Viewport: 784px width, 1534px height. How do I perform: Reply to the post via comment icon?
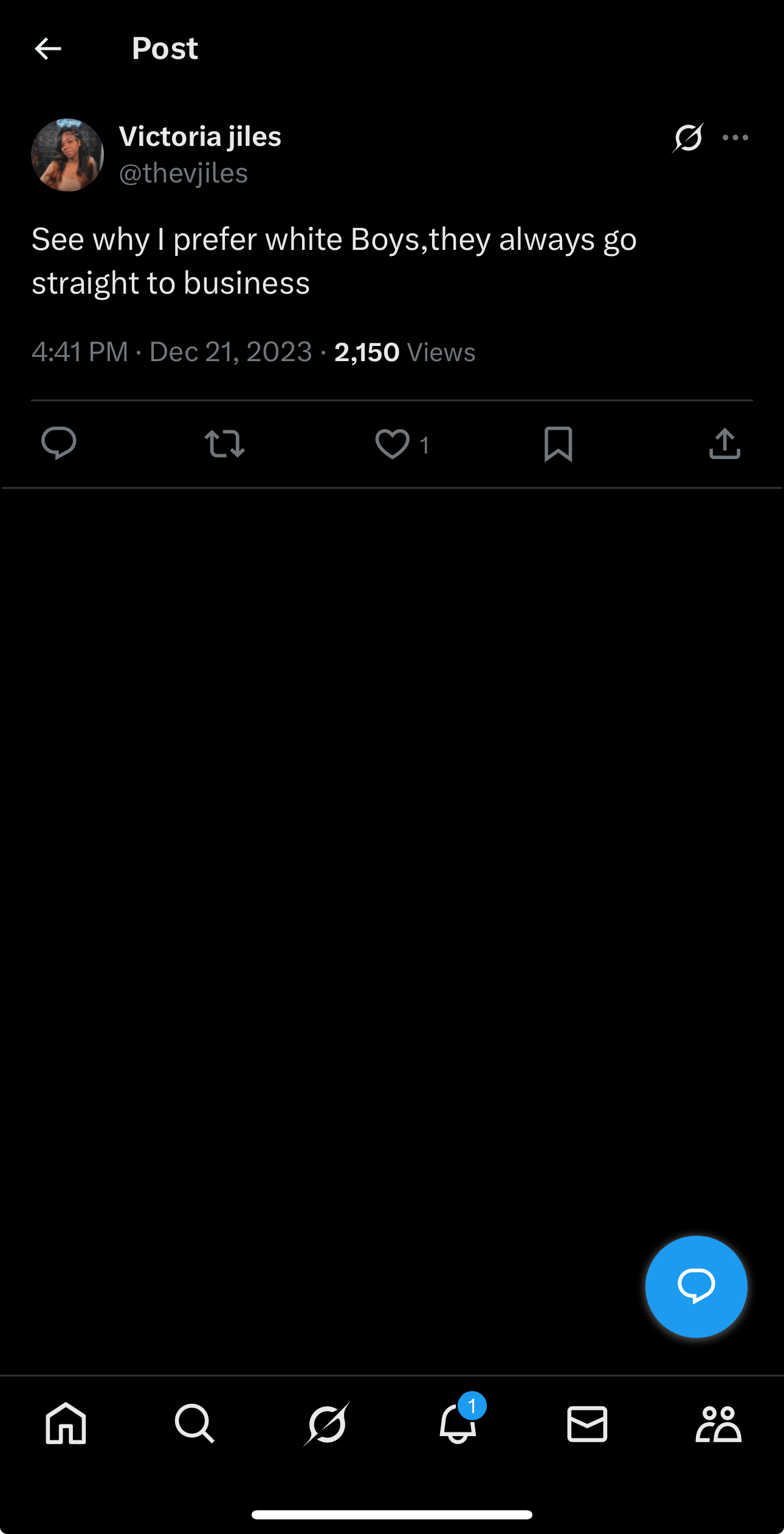click(x=59, y=443)
